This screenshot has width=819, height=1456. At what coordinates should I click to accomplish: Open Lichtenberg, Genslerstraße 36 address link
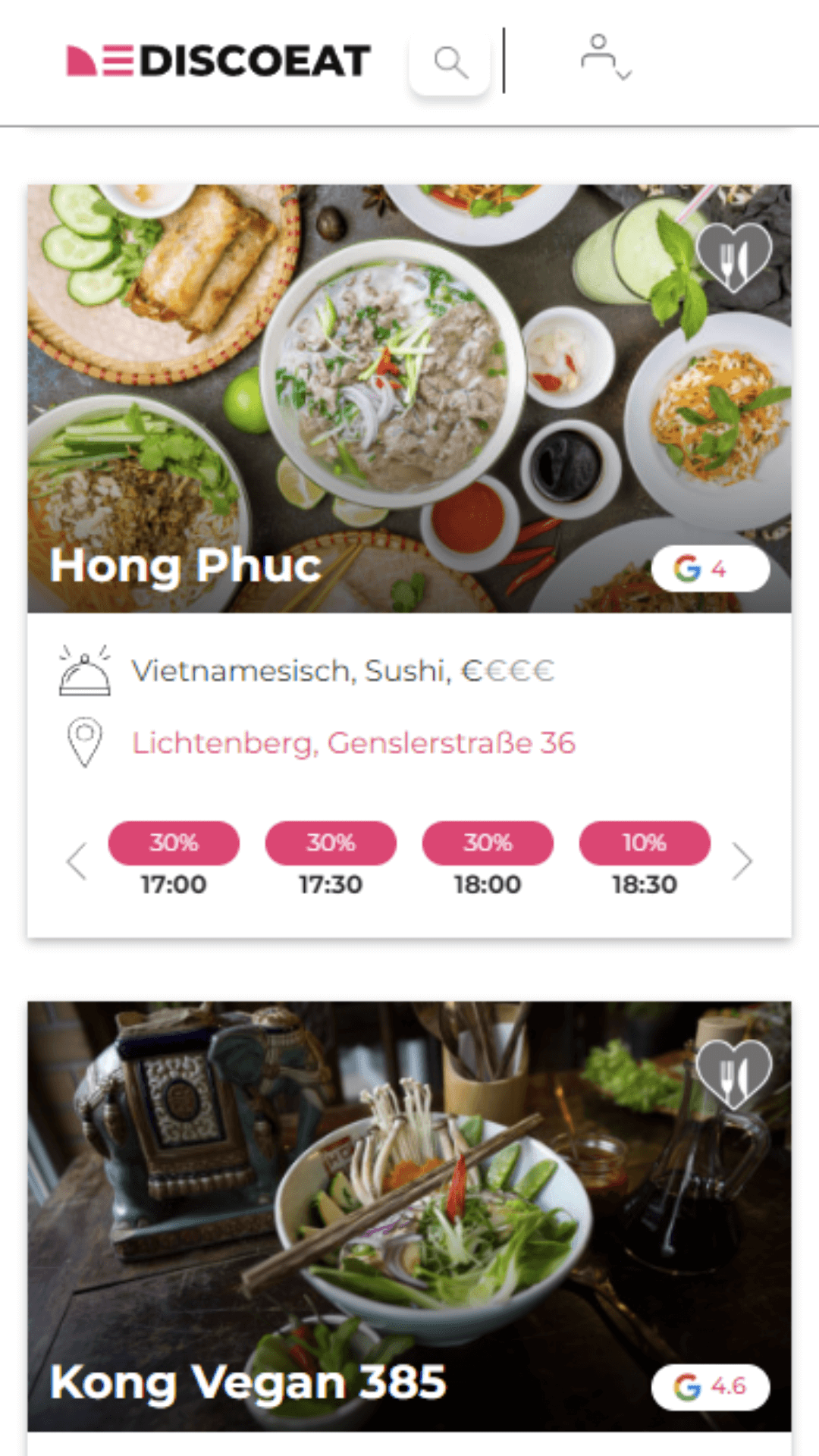click(353, 743)
